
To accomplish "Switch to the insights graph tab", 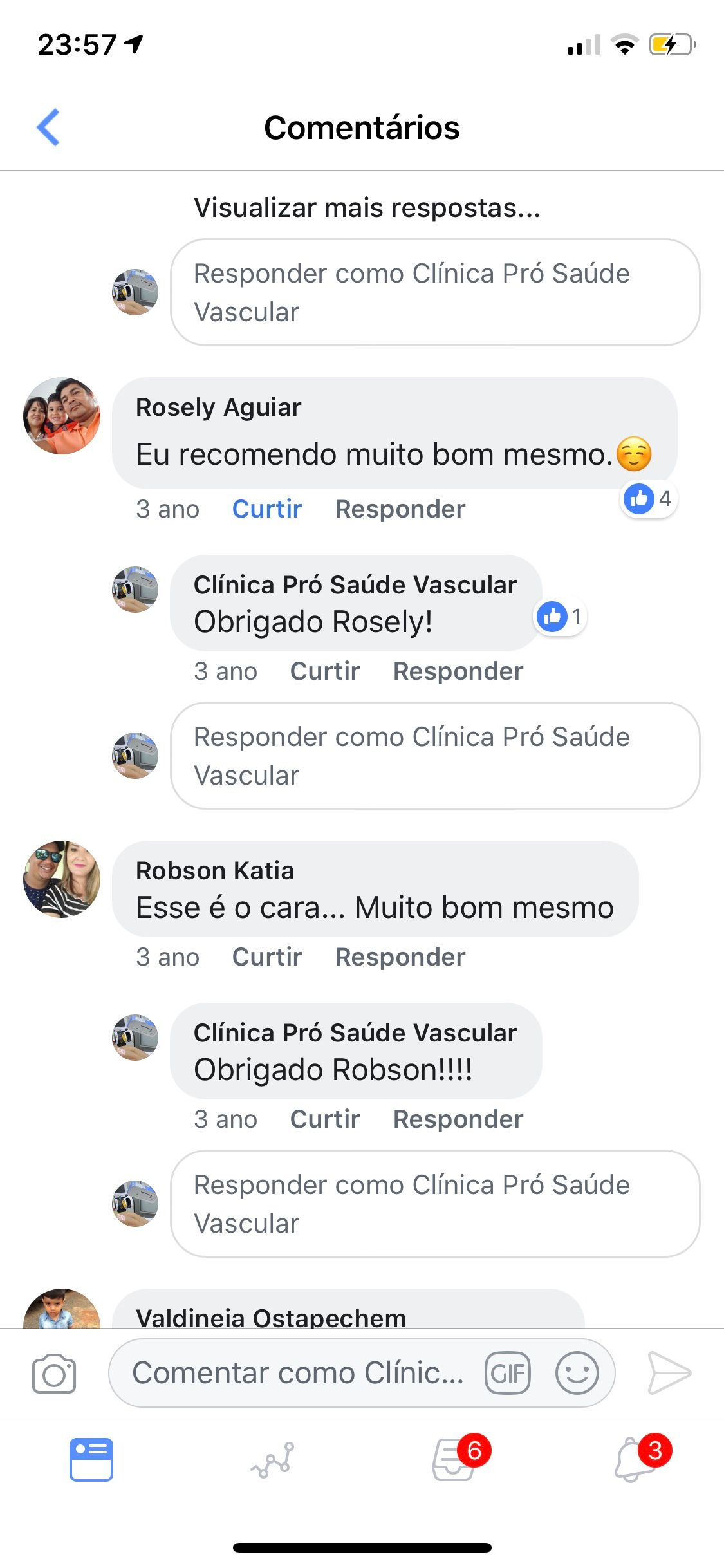I will click(273, 1460).
